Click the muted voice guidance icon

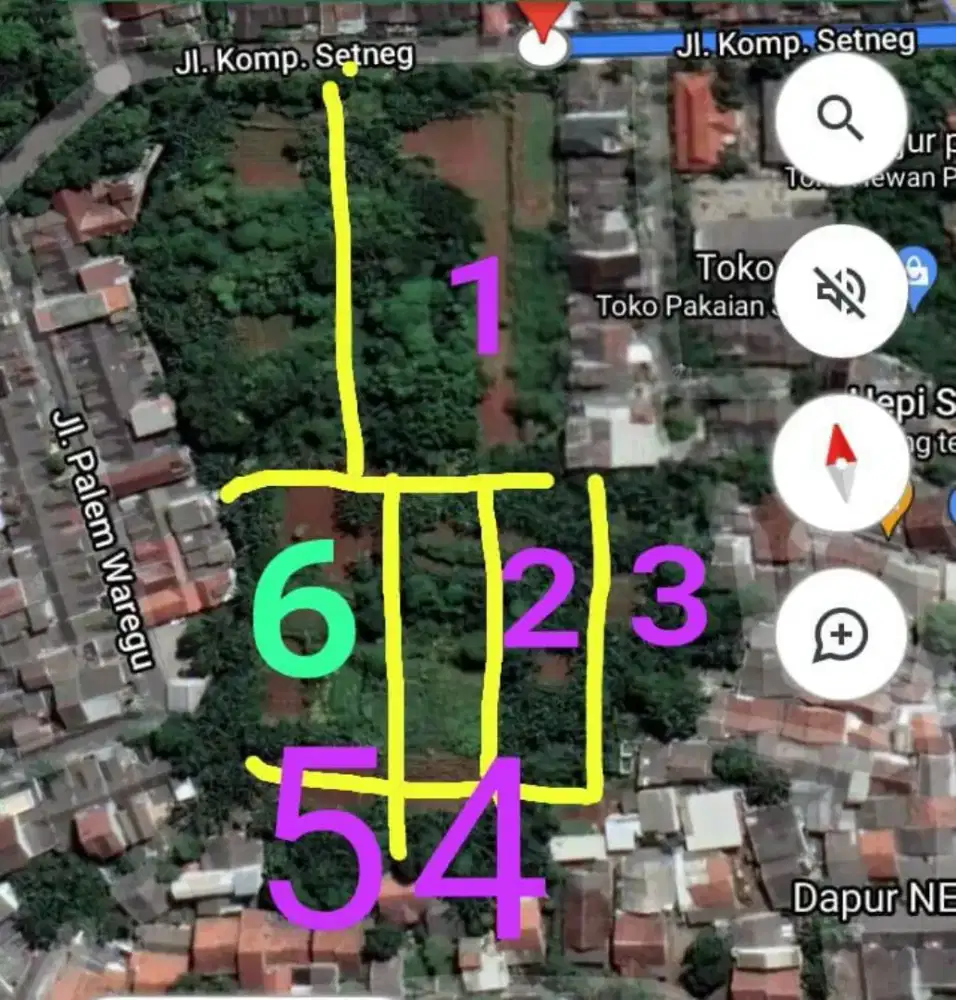pyautogui.click(x=841, y=290)
